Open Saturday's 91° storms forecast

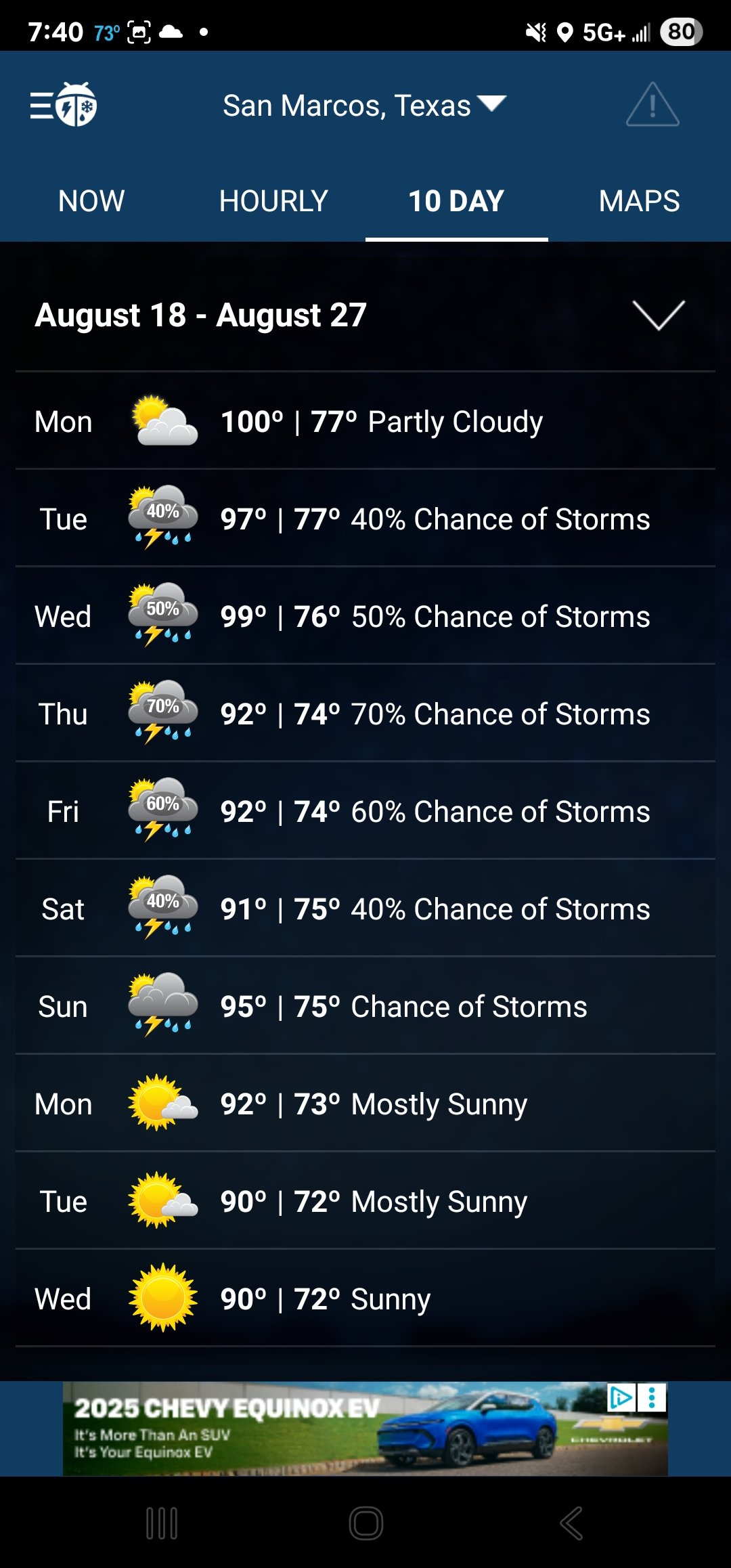365,909
